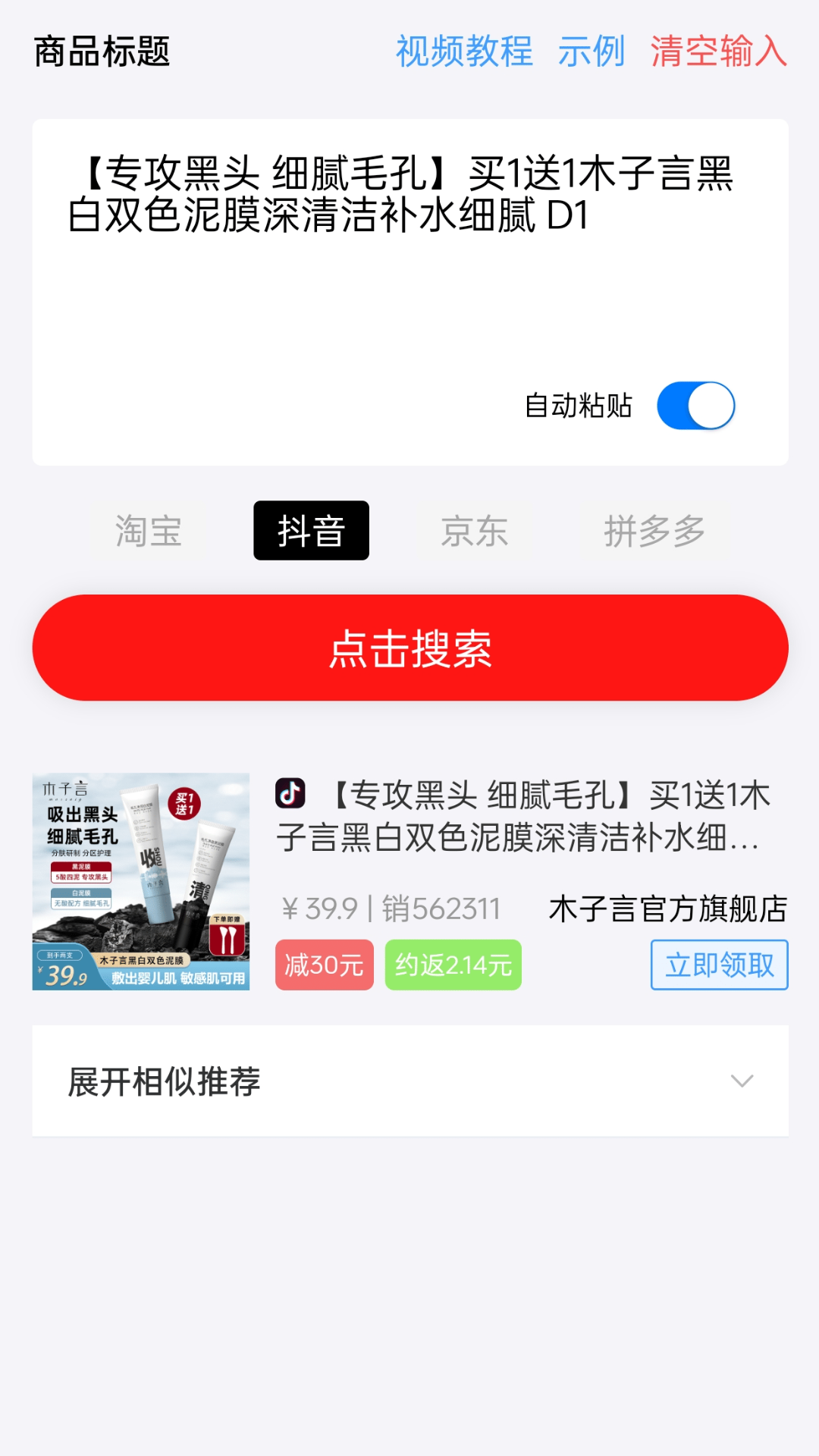Switch to the 淘宝 platform tab

149,530
